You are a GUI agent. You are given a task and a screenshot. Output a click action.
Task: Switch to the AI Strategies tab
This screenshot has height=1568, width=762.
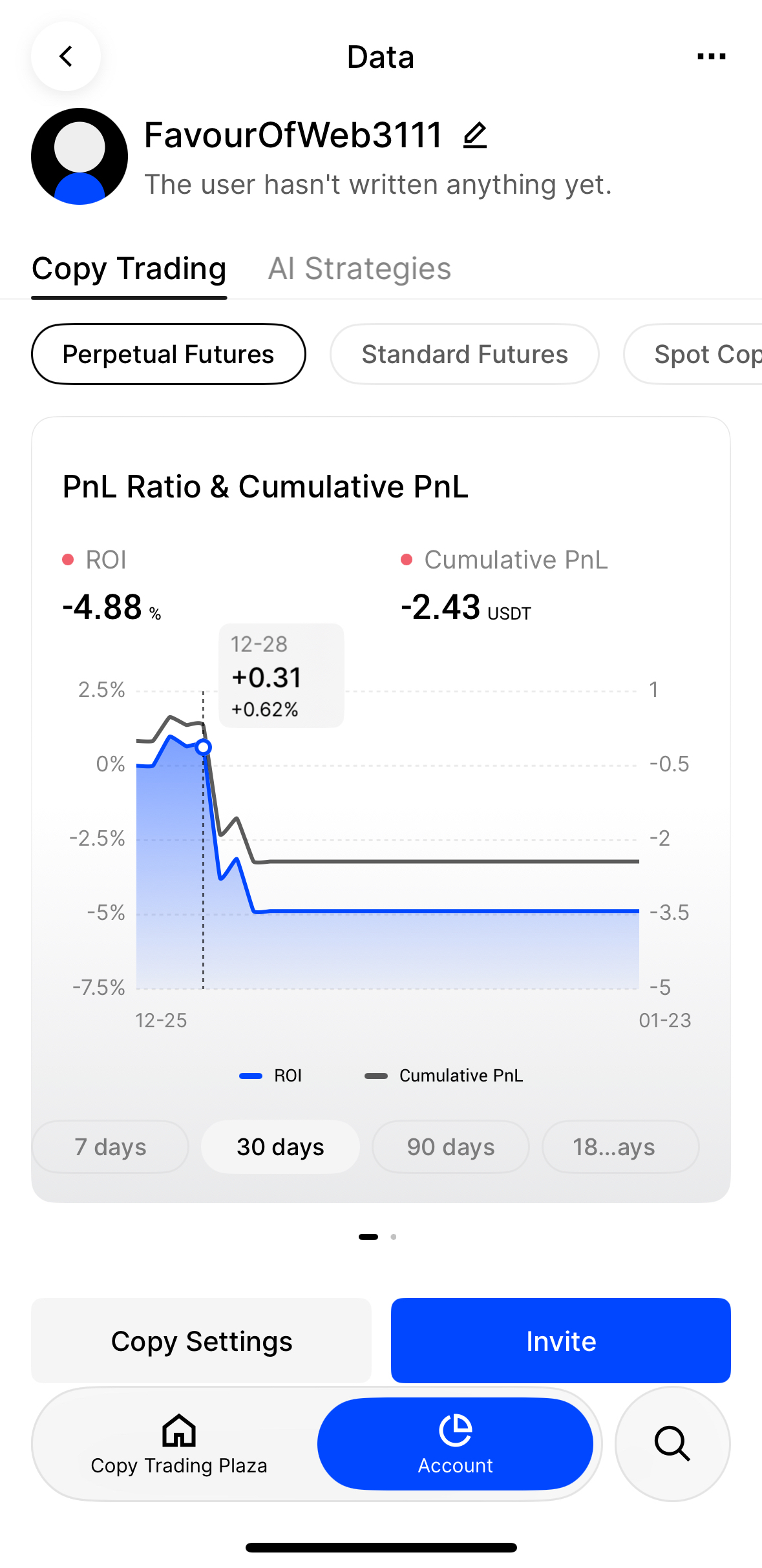(x=359, y=269)
